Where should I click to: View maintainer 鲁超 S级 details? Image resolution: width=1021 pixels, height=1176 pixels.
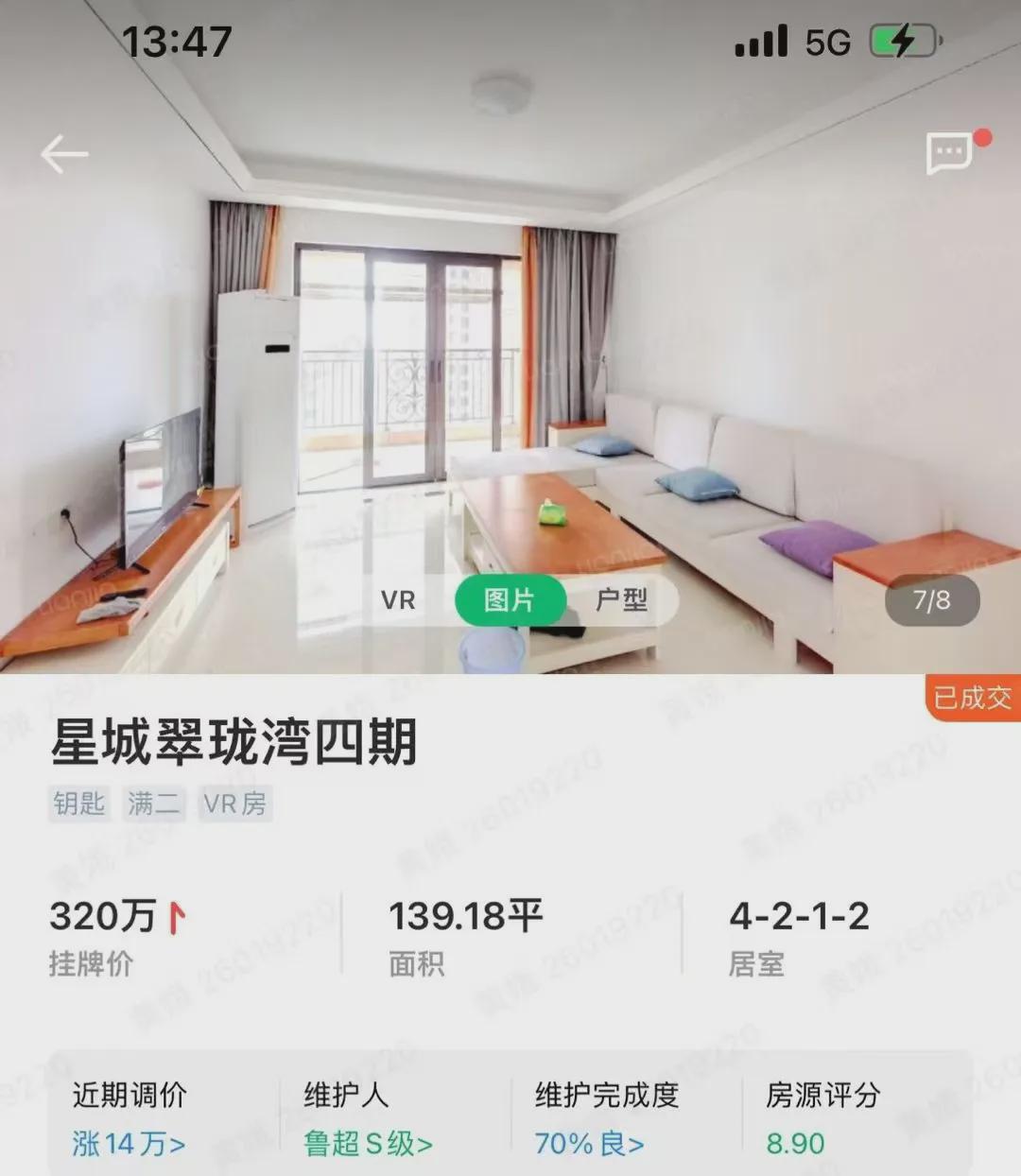pyautogui.click(x=368, y=1143)
